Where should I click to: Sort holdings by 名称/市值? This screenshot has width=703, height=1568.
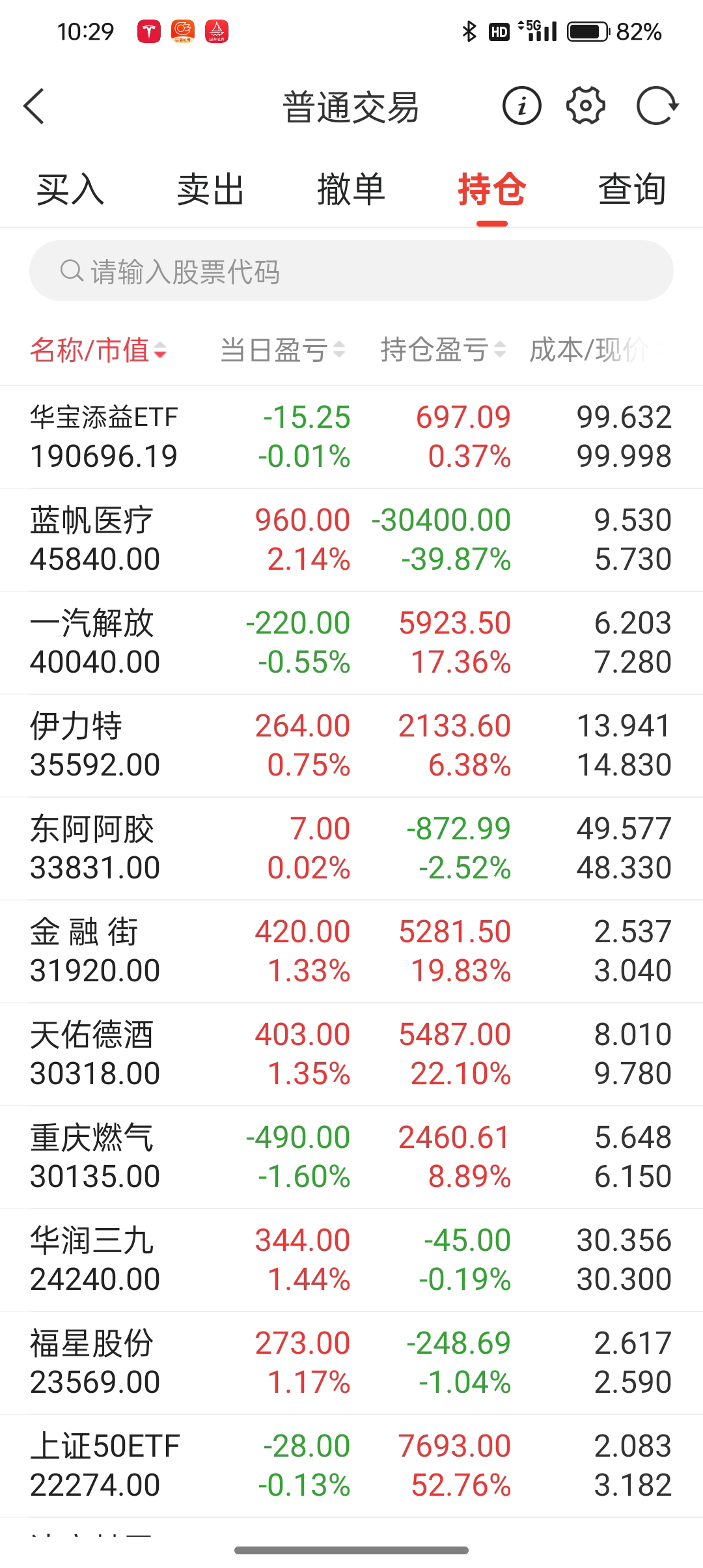tap(98, 350)
